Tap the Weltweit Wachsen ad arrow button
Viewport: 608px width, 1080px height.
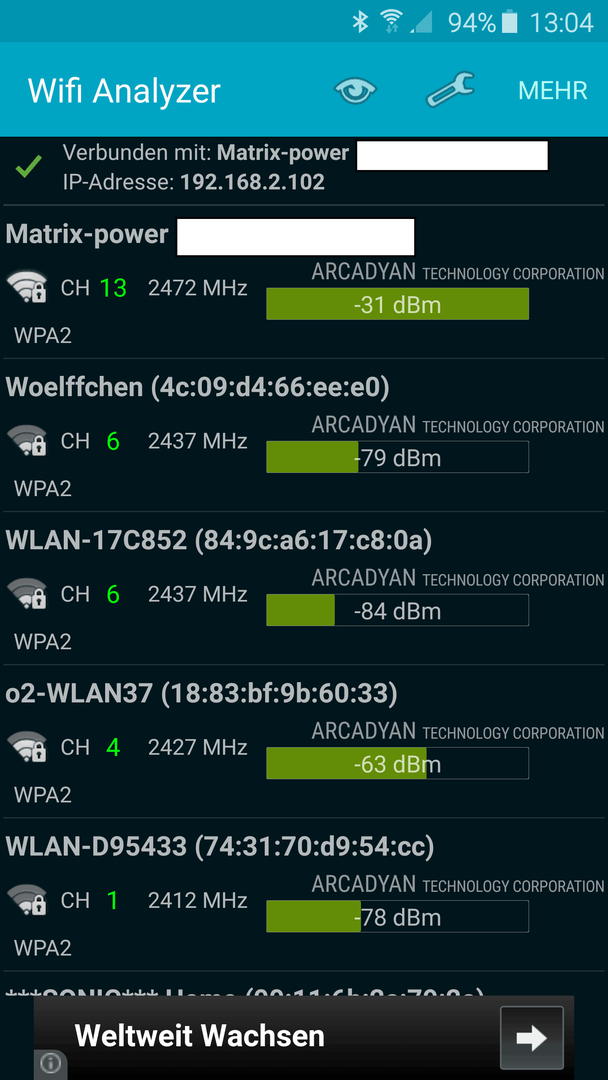532,1037
